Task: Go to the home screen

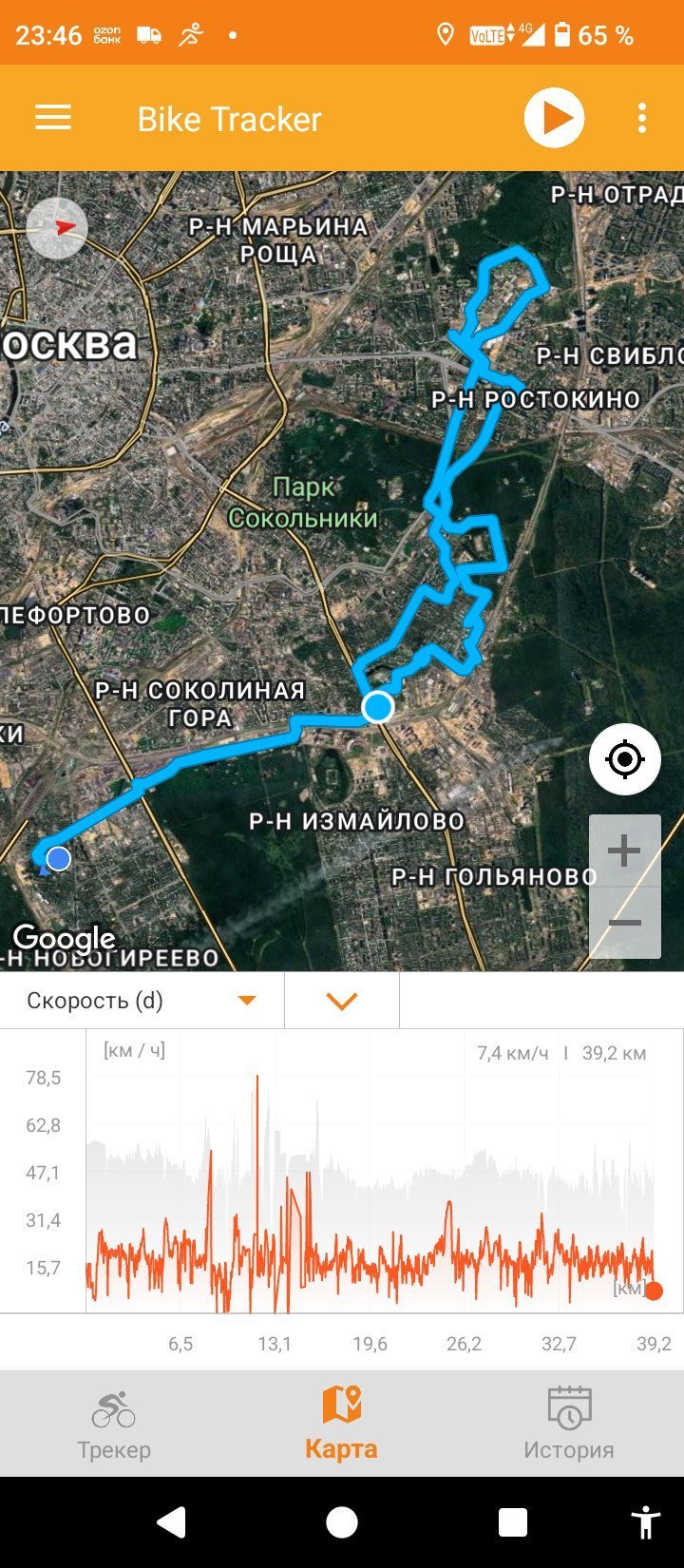Action: point(342,1522)
